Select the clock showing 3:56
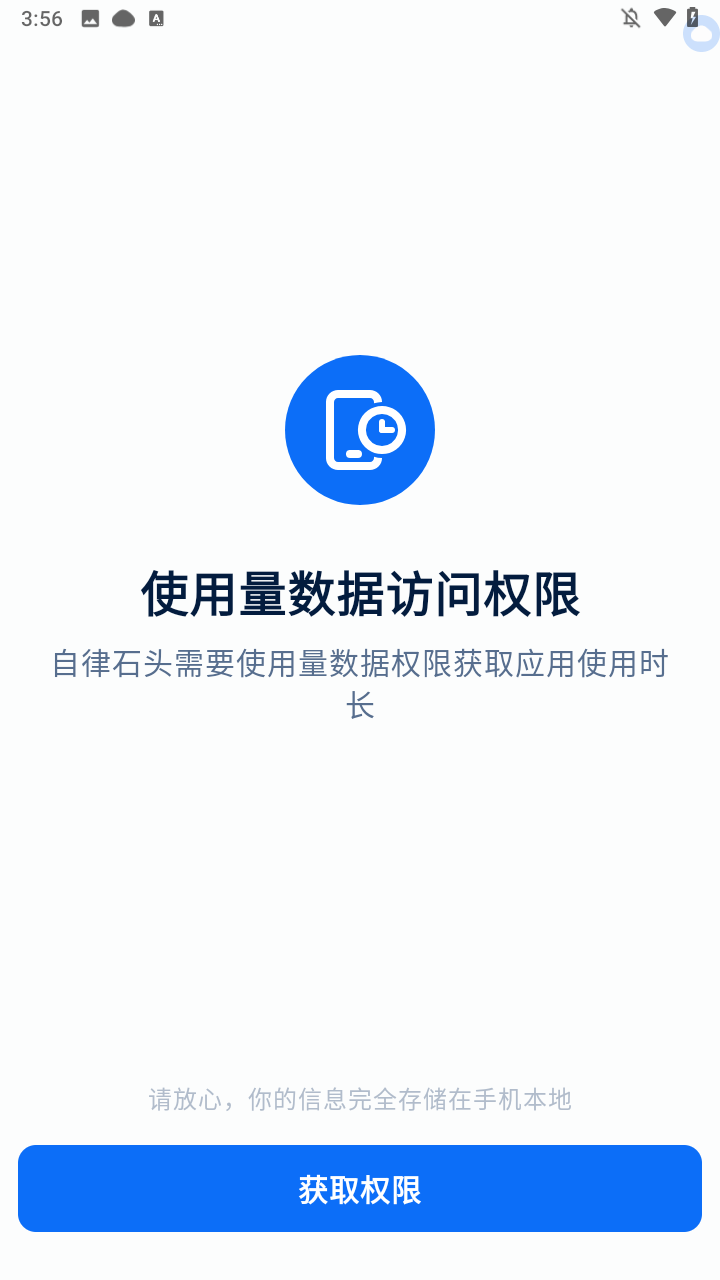The image size is (720, 1280). pyautogui.click(x=42, y=17)
